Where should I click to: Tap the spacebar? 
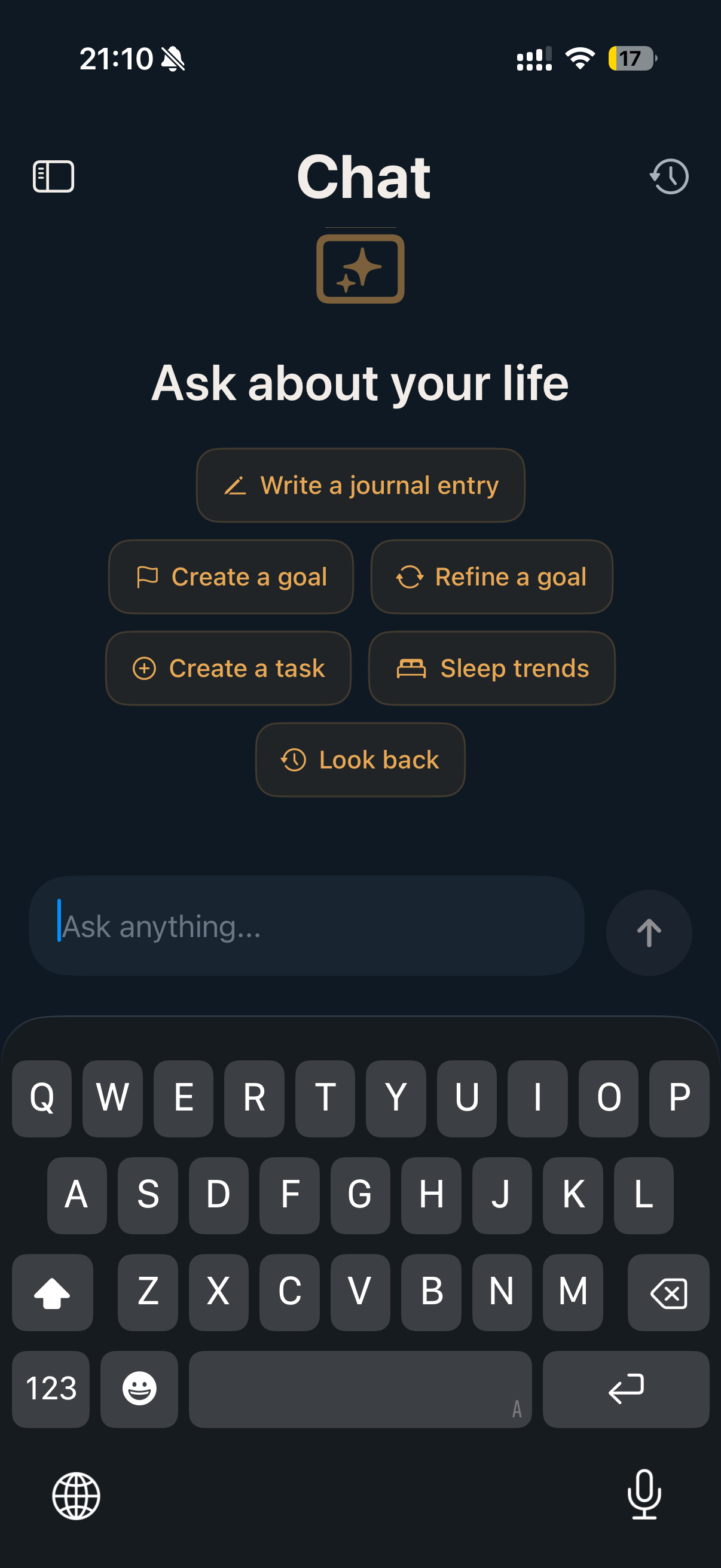pos(360,1389)
